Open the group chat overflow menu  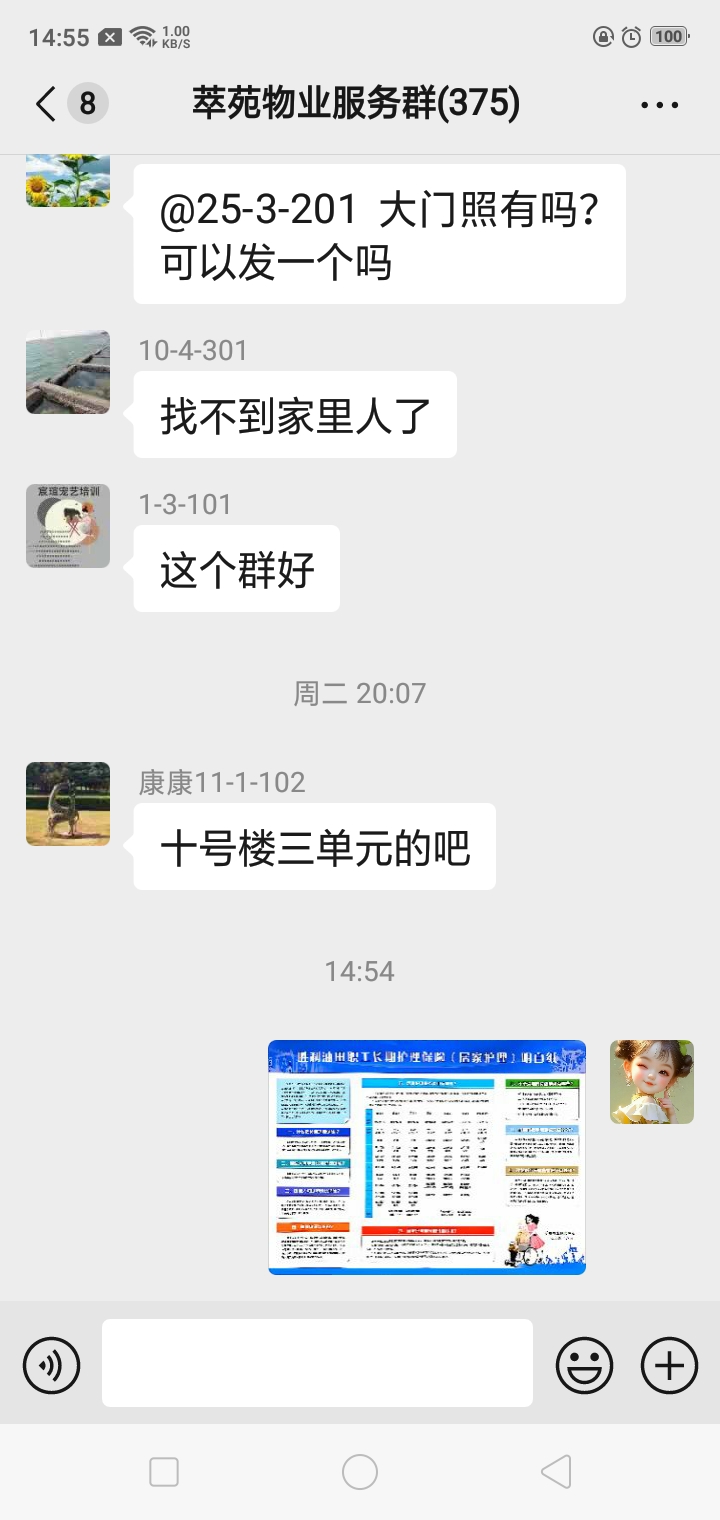(659, 104)
